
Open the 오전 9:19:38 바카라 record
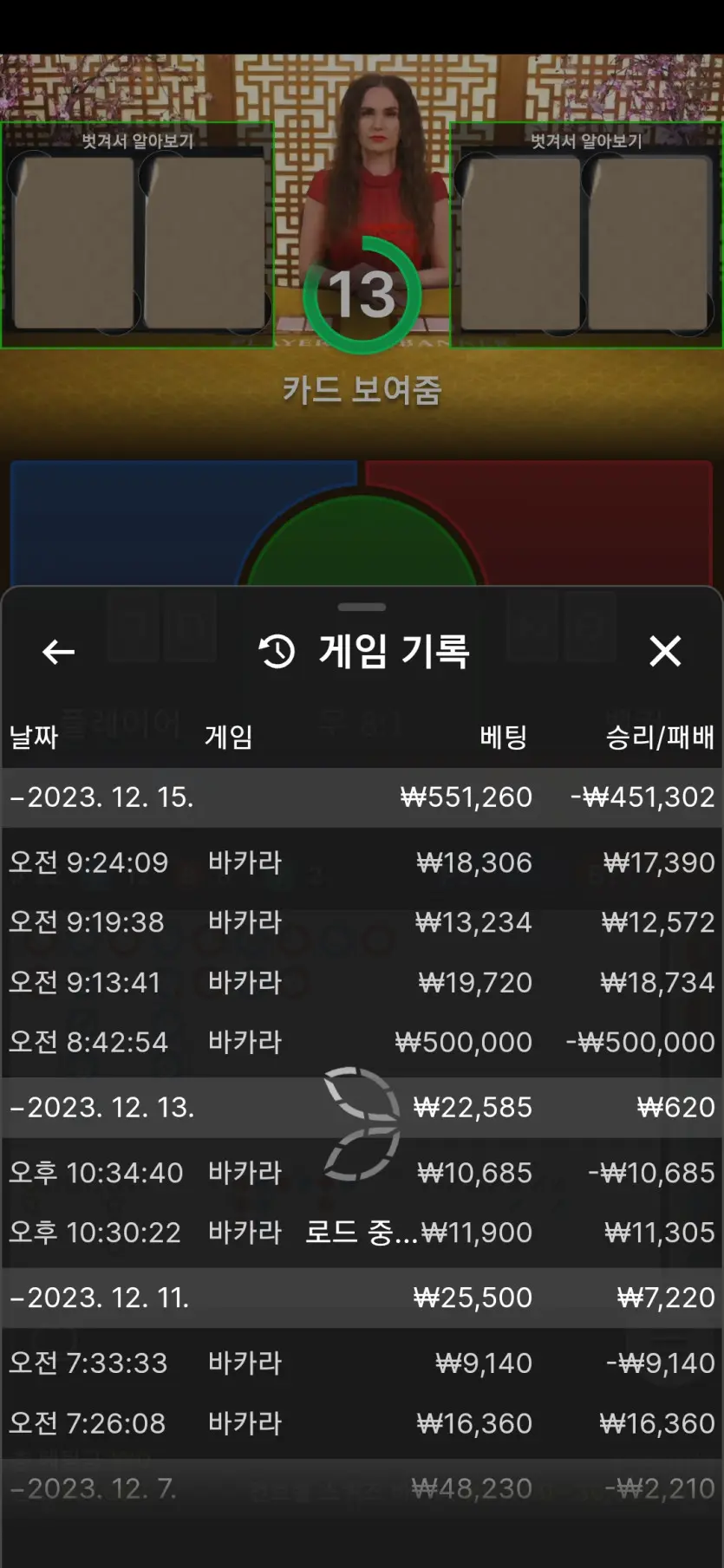(x=362, y=922)
